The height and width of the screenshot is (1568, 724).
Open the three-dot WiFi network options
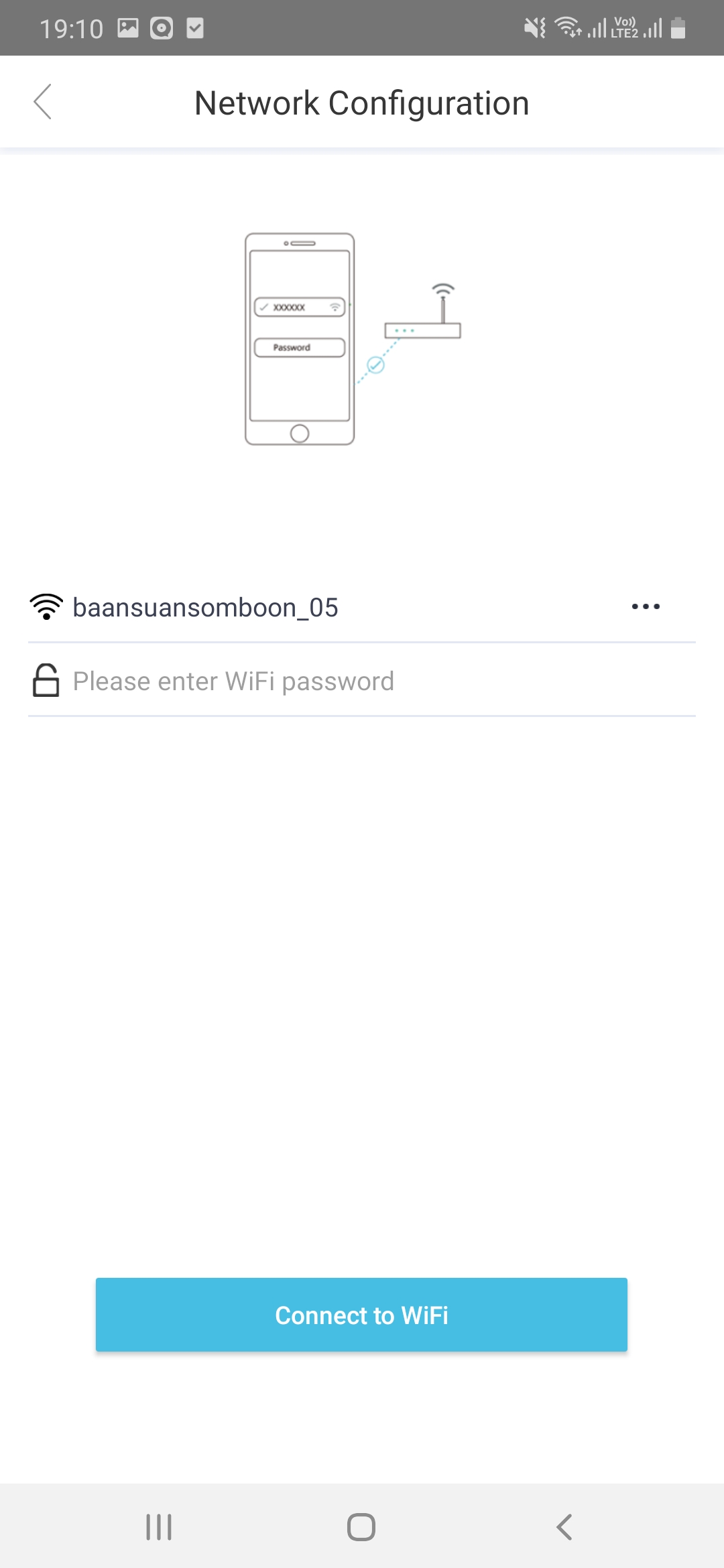pos(646,606)
